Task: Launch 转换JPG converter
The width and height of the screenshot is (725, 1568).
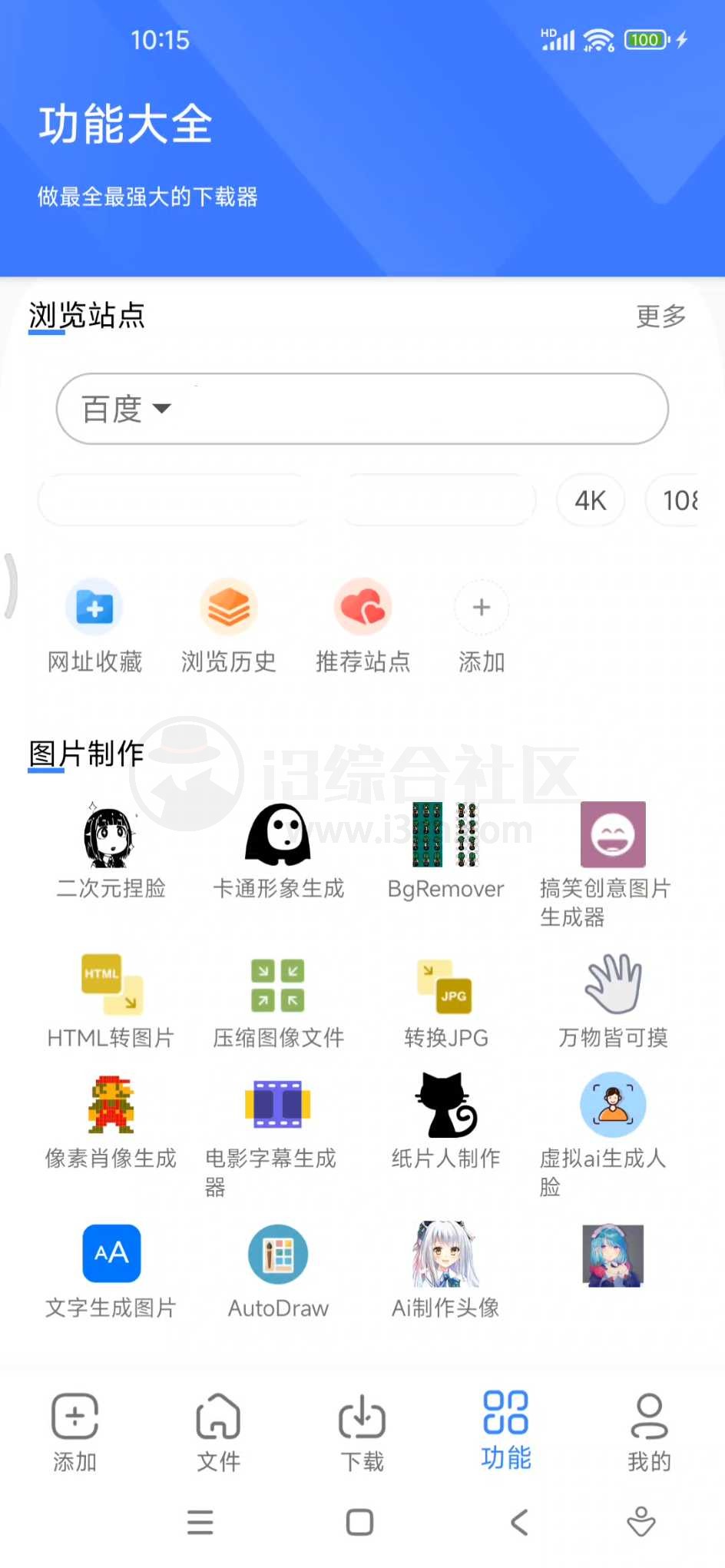Action: (x=445, y=999)
